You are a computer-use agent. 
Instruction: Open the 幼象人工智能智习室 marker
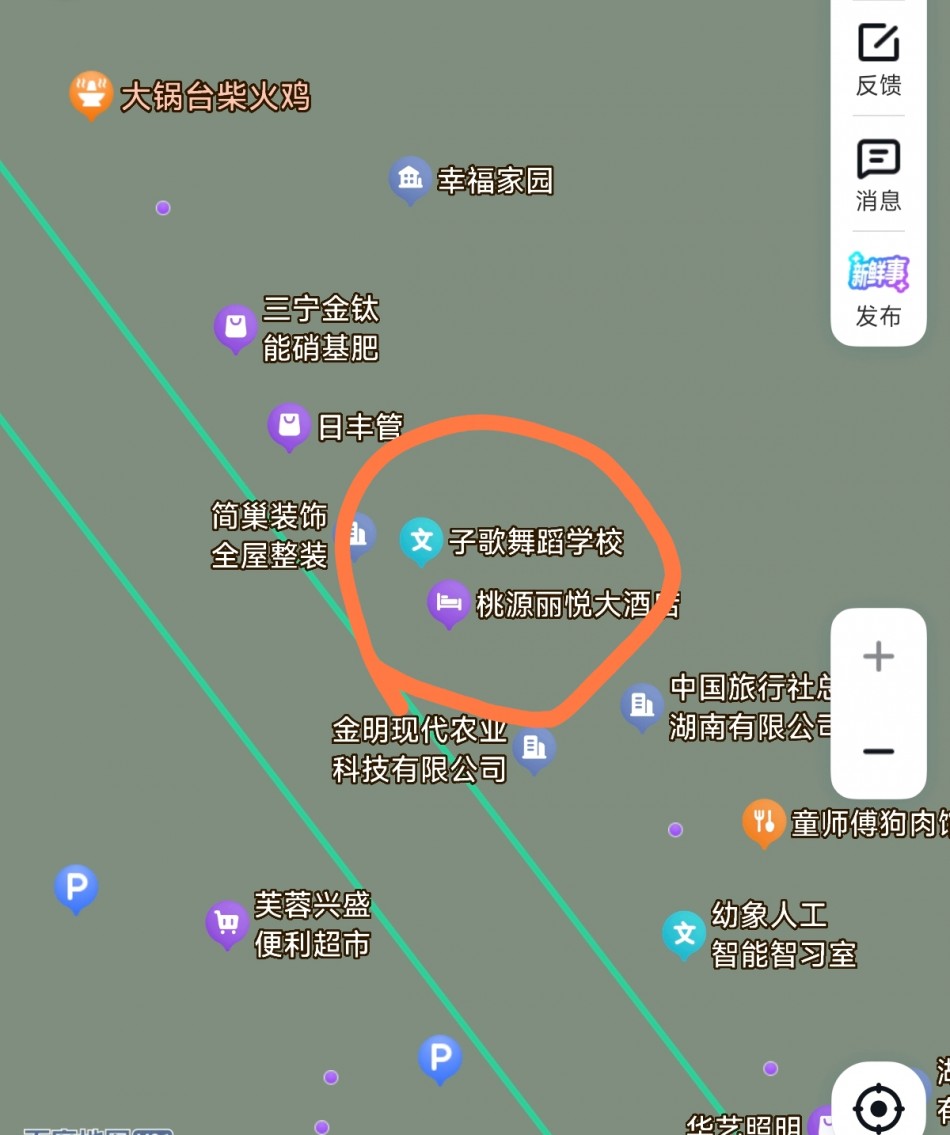tap(684, 933)
